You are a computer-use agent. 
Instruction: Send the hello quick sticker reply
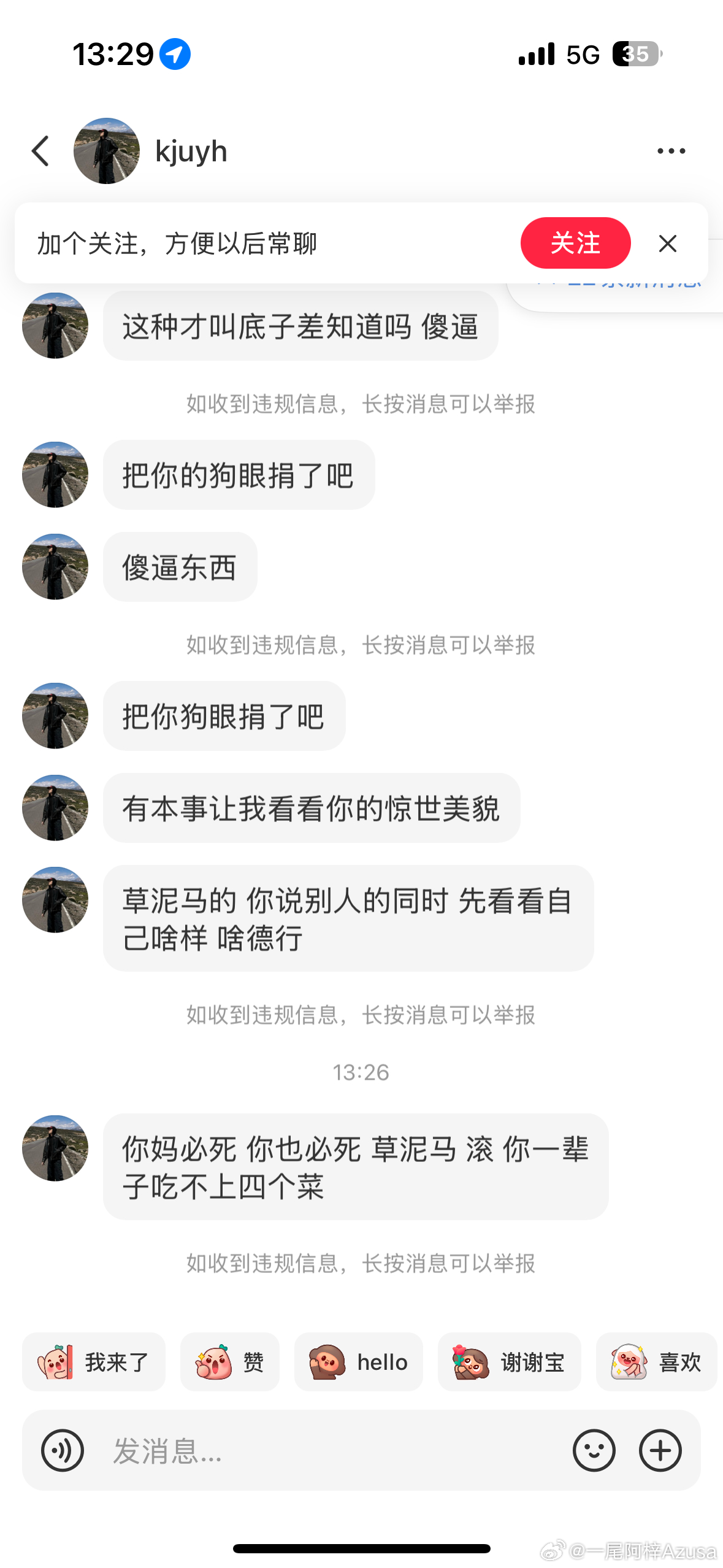point(359,1362)
